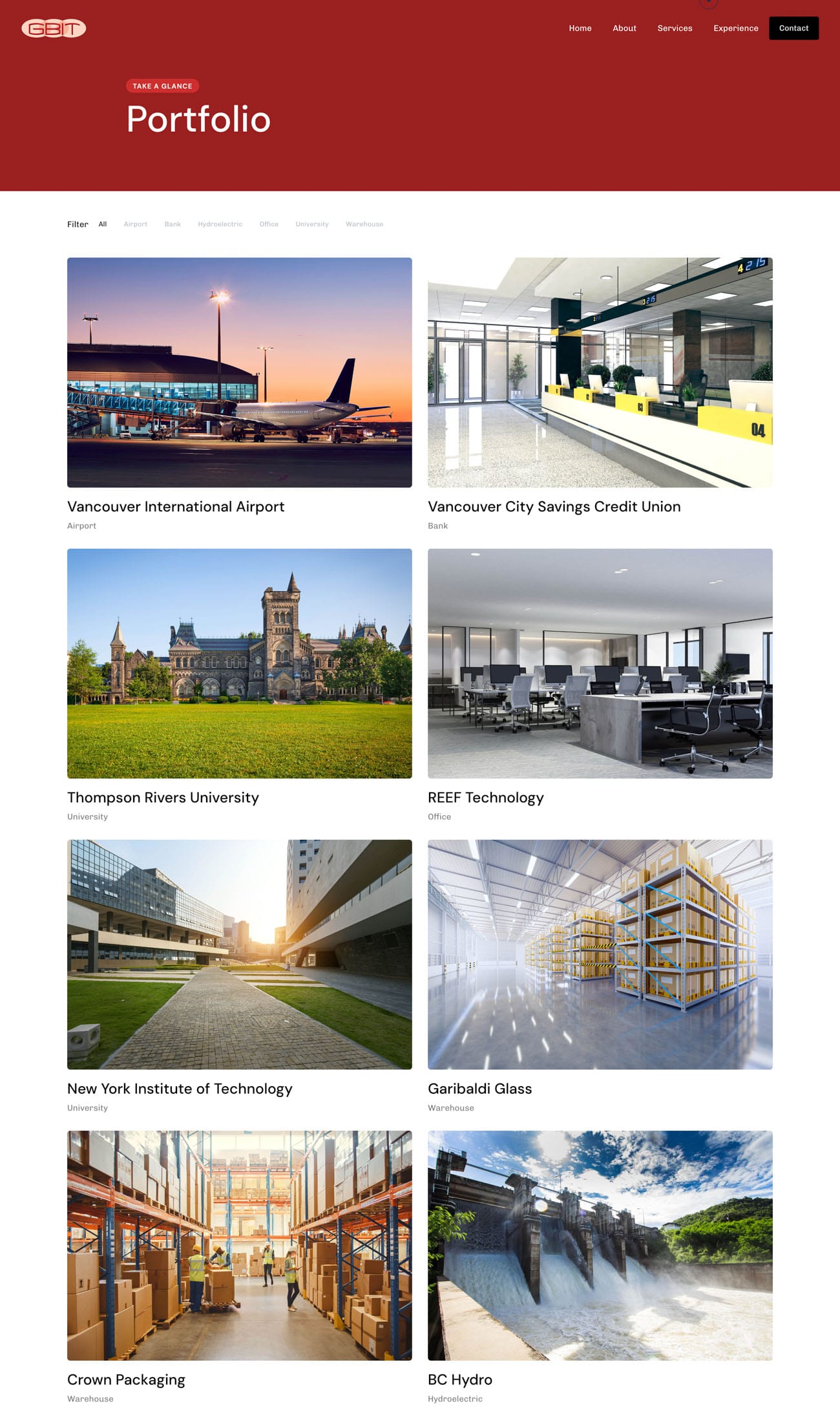Open the REEF Technology project
The width and height of the screenshot is (840, 1419).
click(x=600, y=663)
